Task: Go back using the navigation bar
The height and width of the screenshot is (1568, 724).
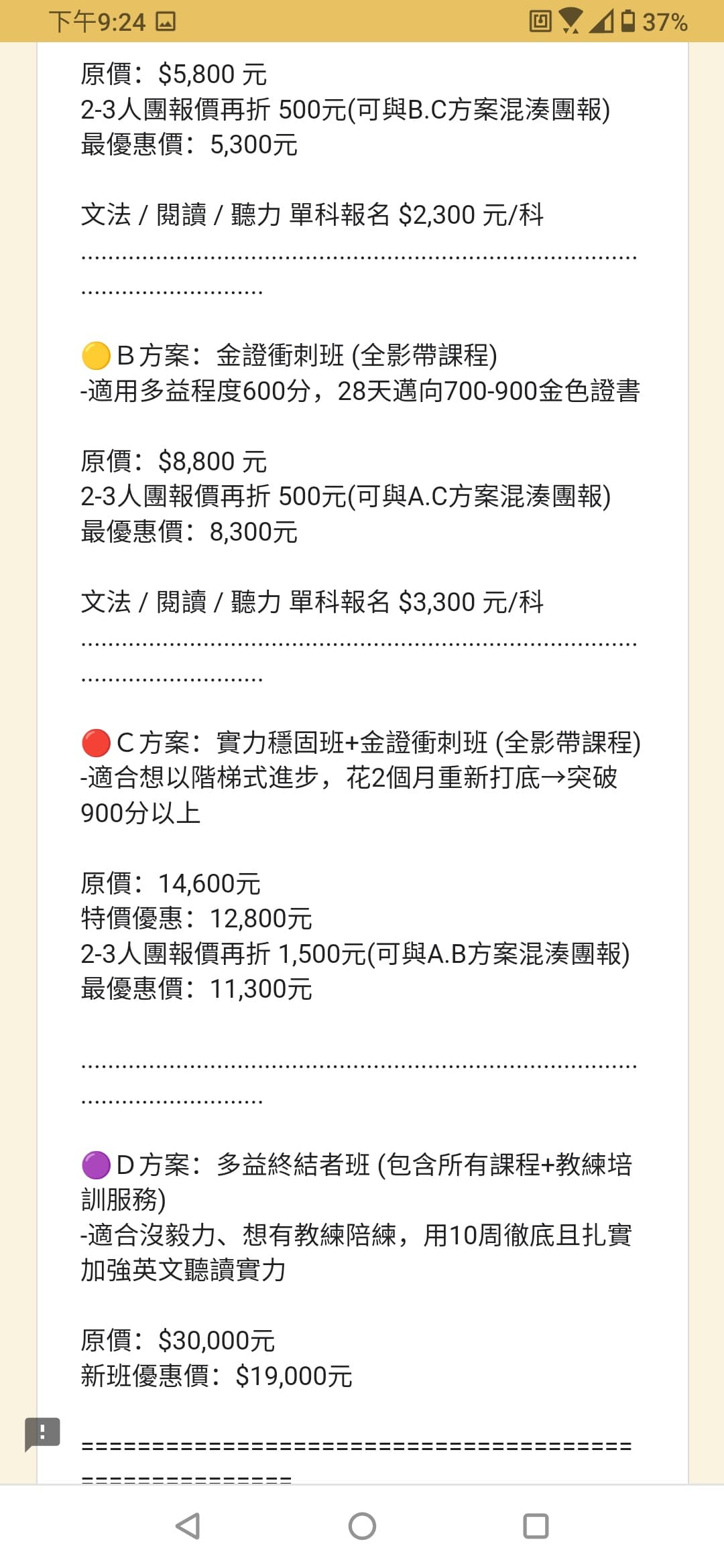Action: click(x=188, y=1526)
